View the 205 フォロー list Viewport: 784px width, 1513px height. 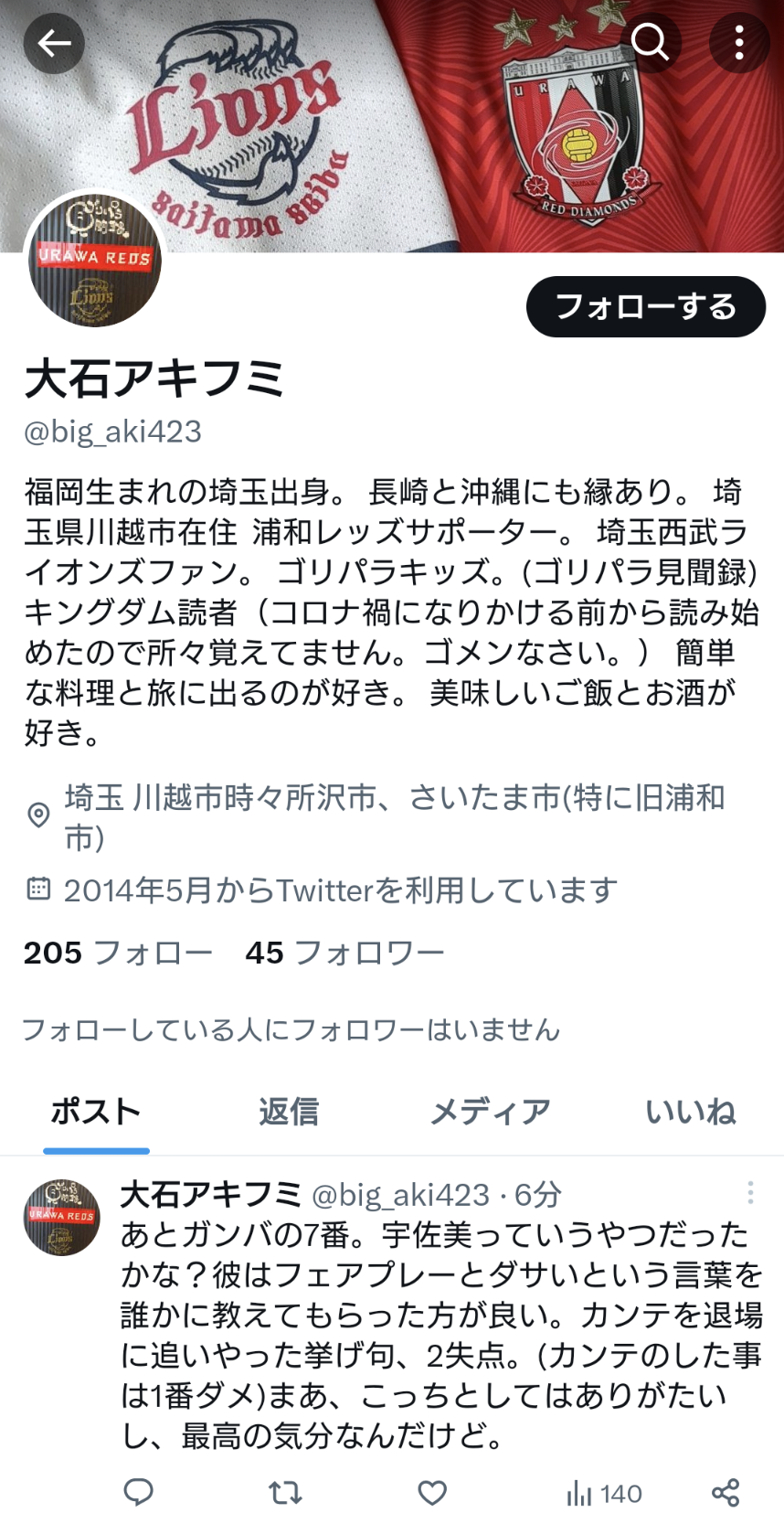click(x=118, y=953)
